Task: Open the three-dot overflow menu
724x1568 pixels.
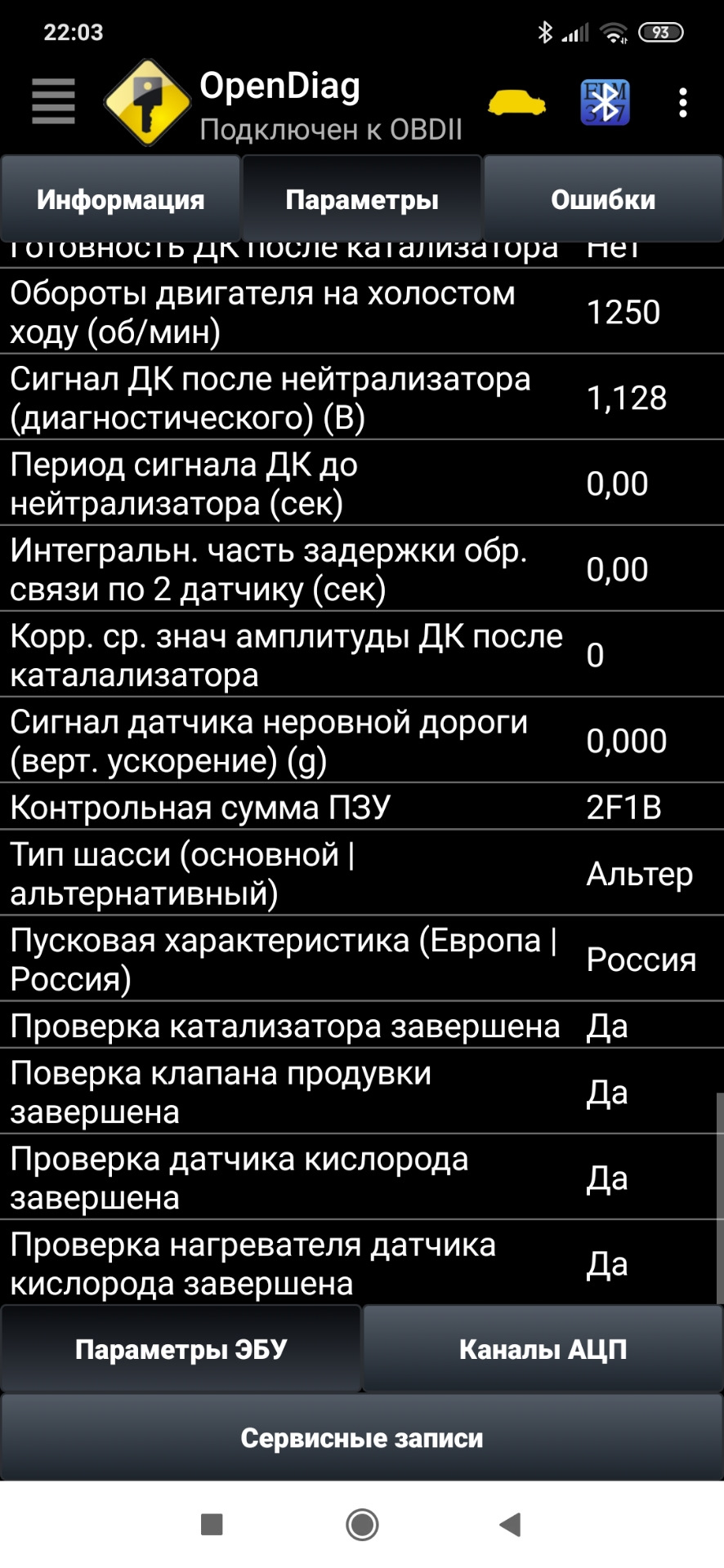Action: point(682,100)
